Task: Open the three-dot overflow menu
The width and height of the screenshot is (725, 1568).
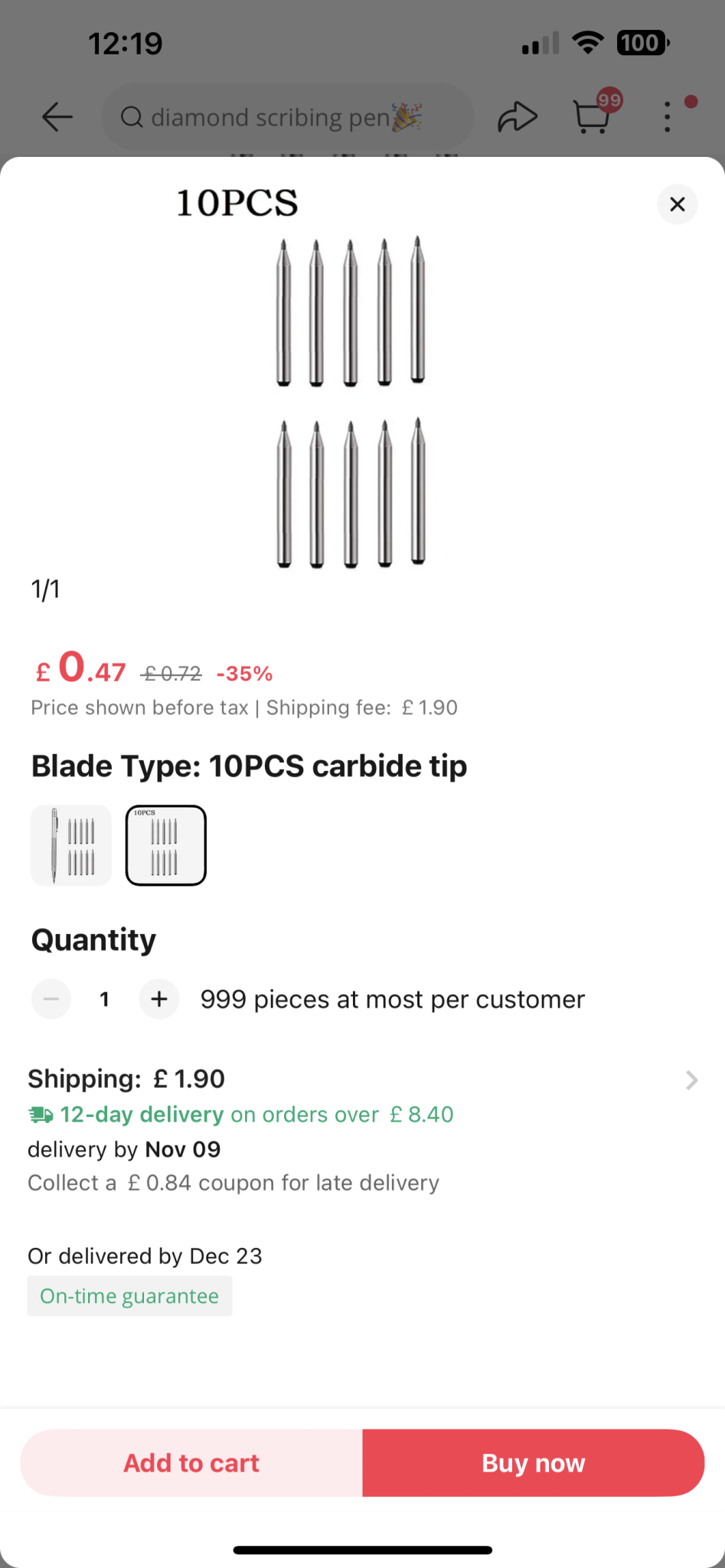Action: click(x=668, y=117)
